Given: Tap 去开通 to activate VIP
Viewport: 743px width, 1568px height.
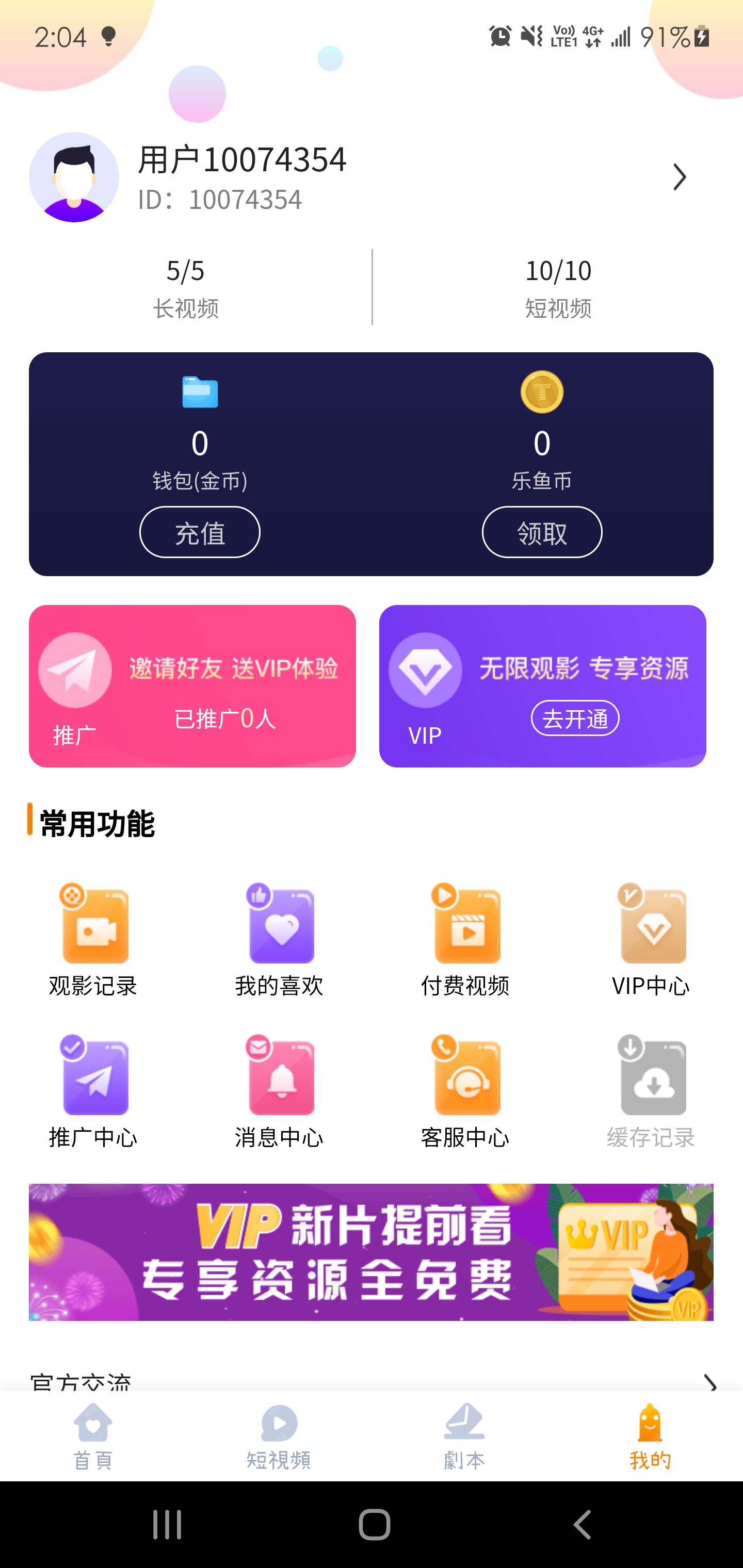Looking at the screenshot, I should (575, 719).
